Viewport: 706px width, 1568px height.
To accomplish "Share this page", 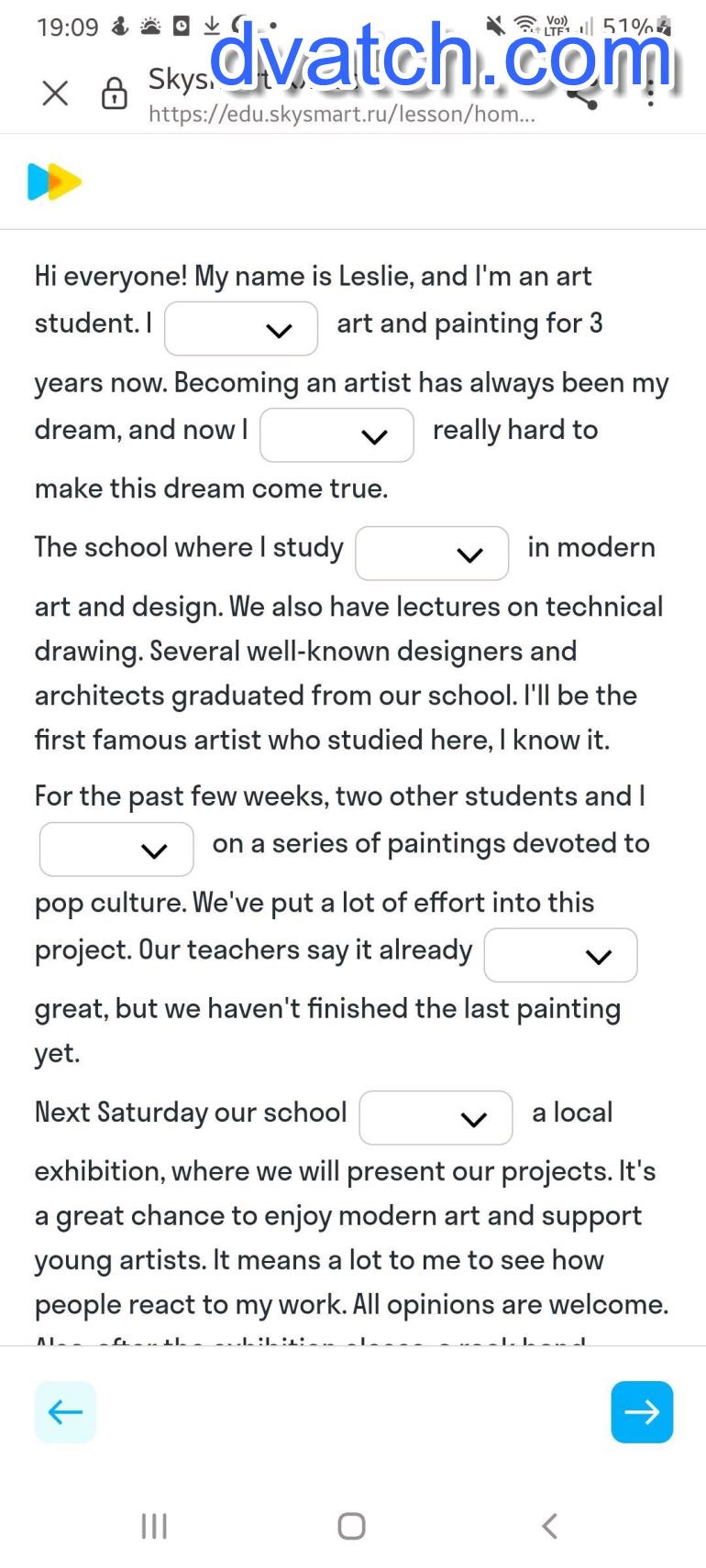I will (583, 93).
